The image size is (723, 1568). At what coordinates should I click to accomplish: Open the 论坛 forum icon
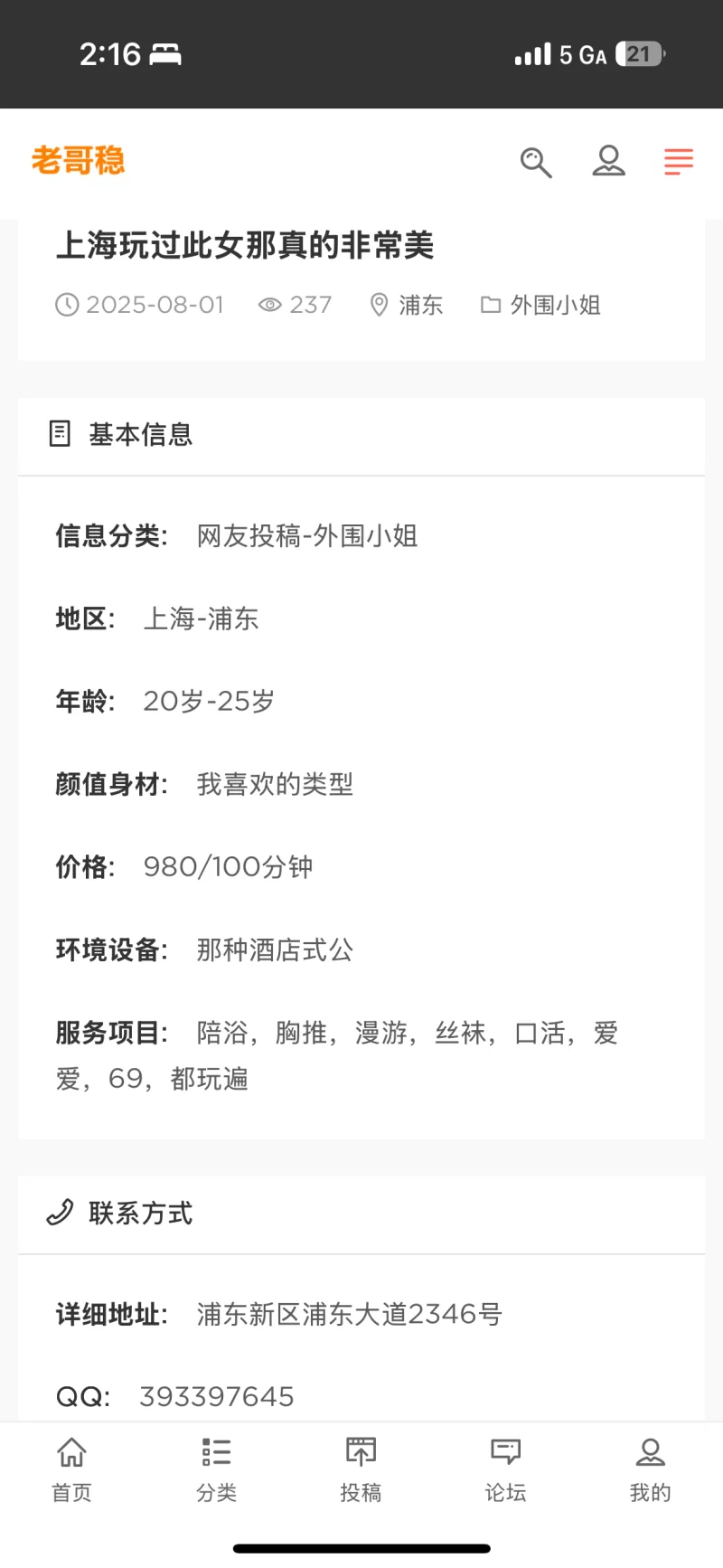[x=505, y=1455]
